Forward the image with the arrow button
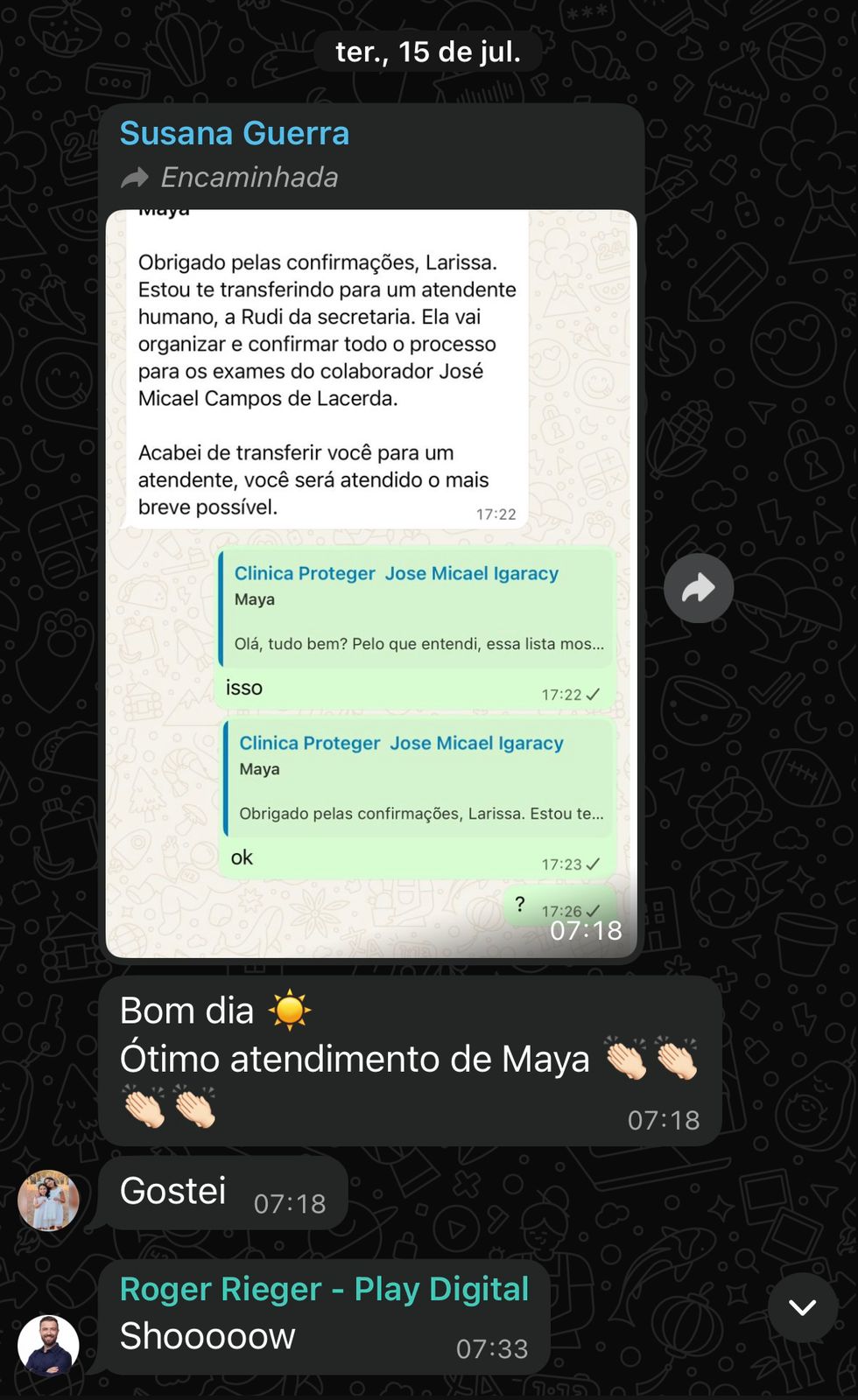The width and height of the screenshot is (858, 1400). pyautogui.click(x=698, y=588)
